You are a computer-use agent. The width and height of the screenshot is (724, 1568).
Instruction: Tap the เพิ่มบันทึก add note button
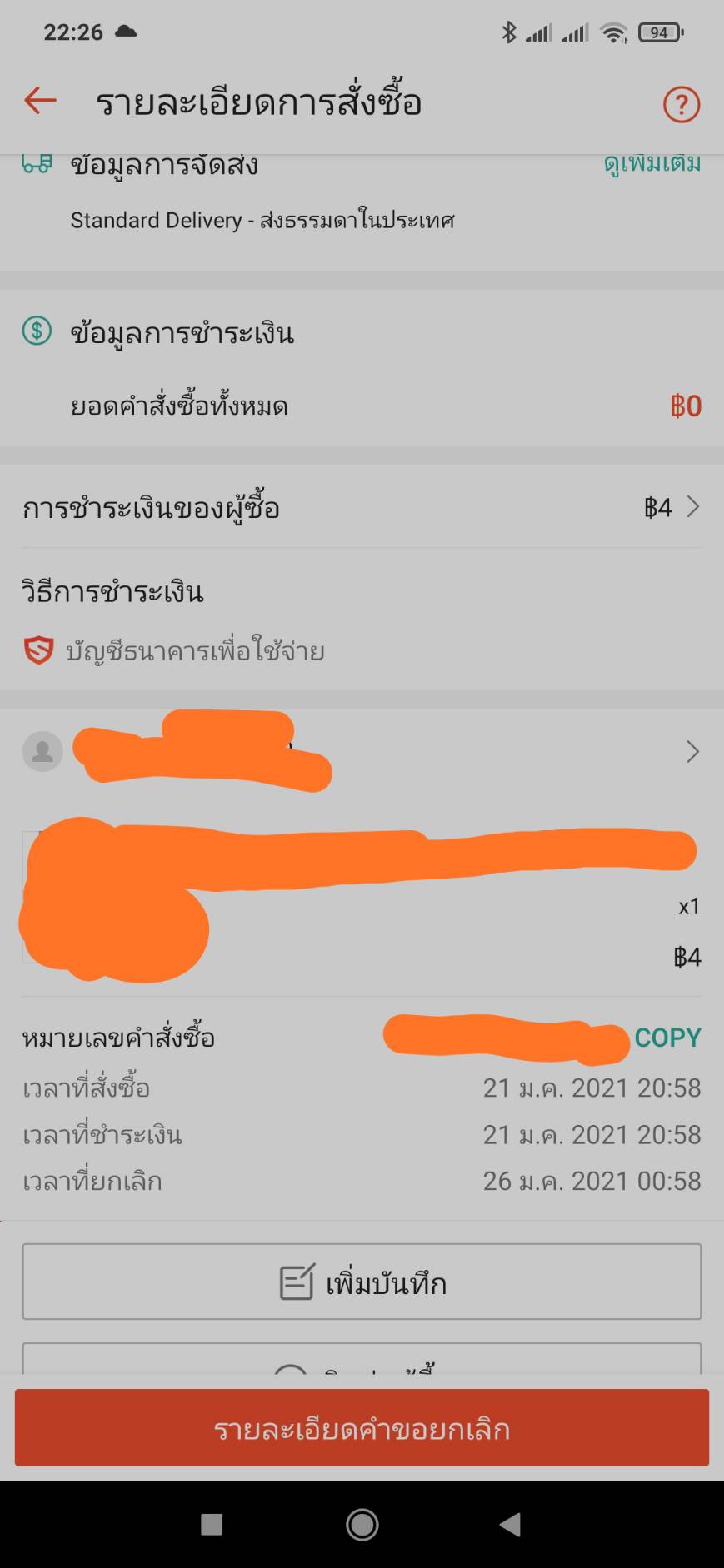coord(362,1282)
